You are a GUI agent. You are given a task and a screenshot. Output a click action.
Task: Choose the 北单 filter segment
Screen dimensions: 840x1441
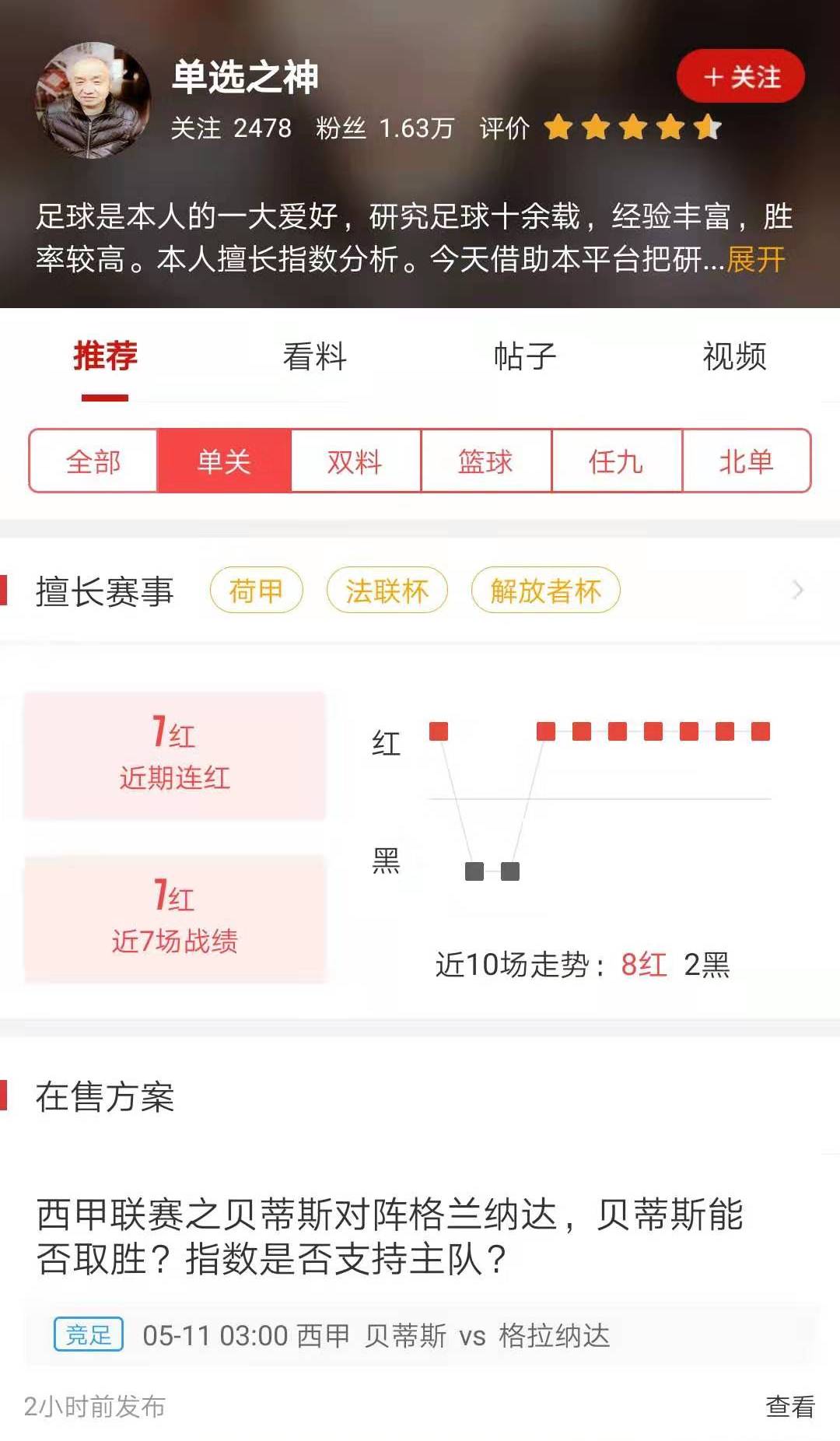pos(747,461)
